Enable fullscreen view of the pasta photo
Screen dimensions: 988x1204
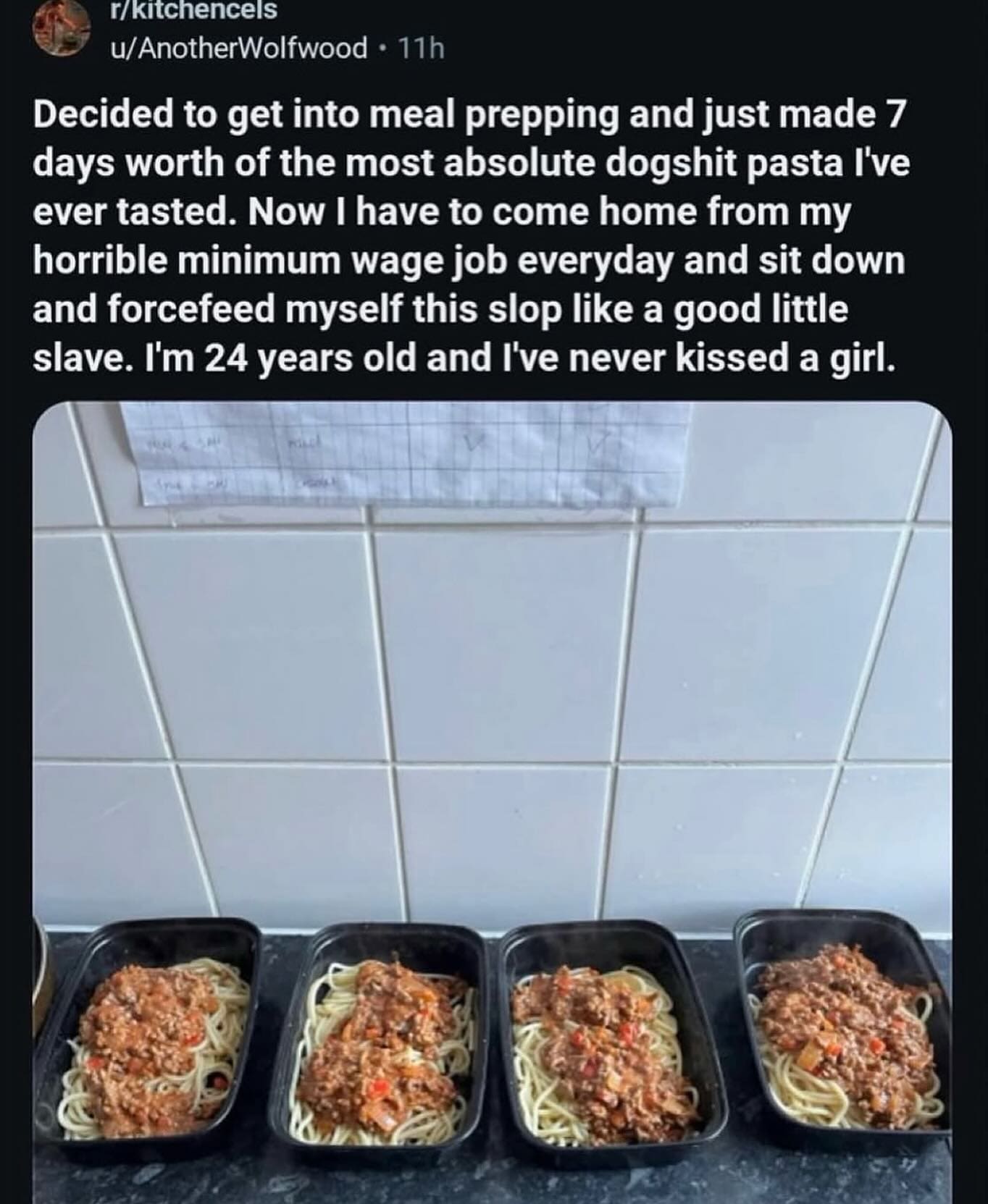tap(493, 796)
